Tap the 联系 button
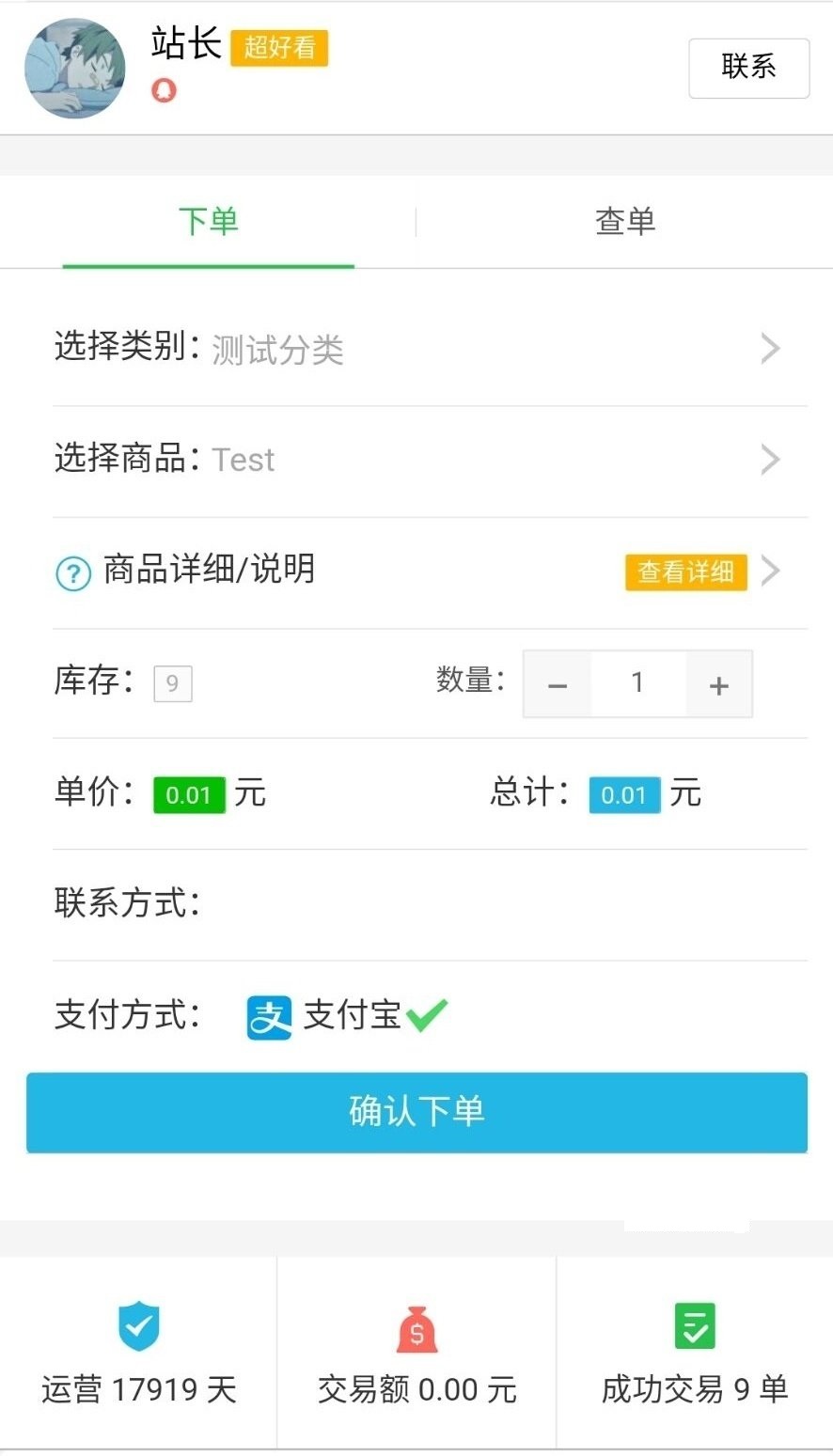 748,68
